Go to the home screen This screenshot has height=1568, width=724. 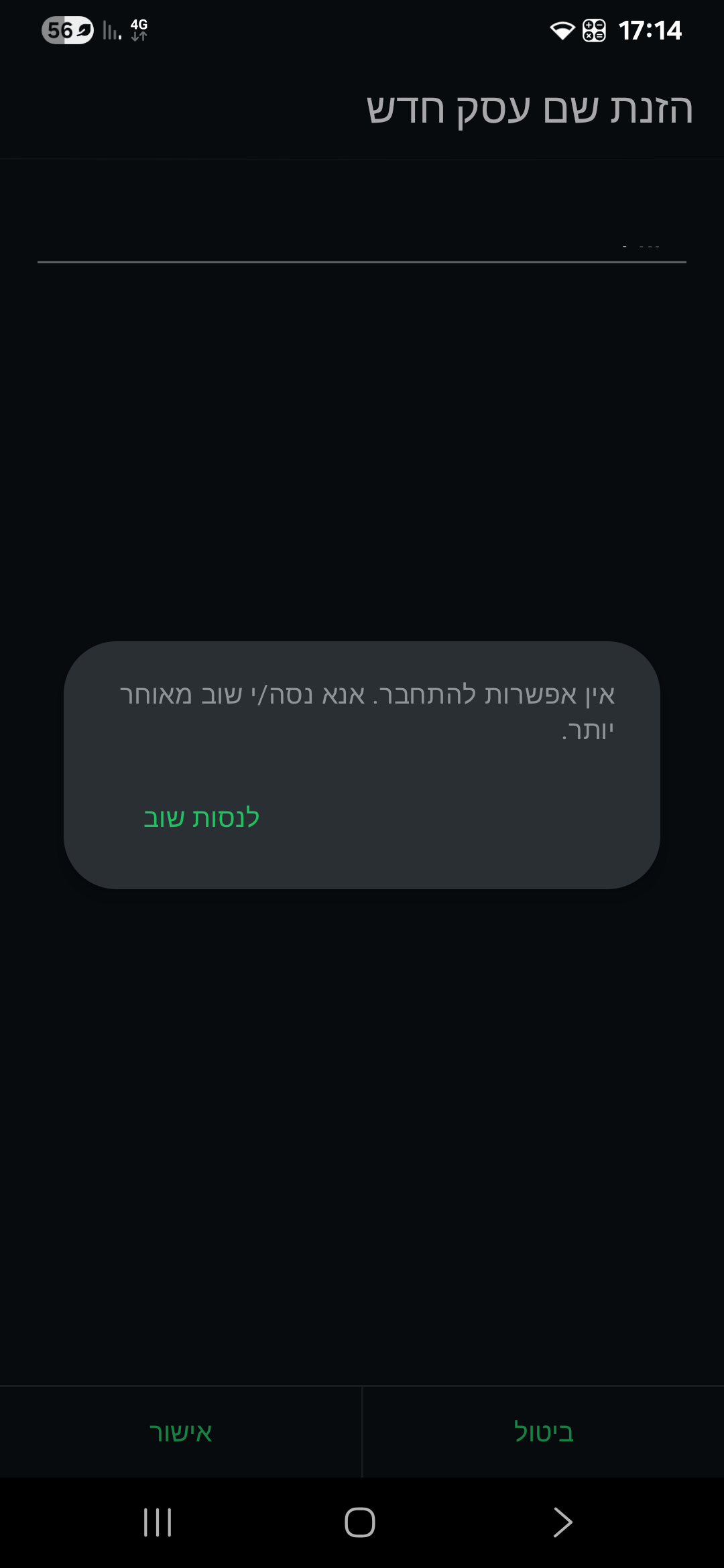click(x=360, y=1522)
